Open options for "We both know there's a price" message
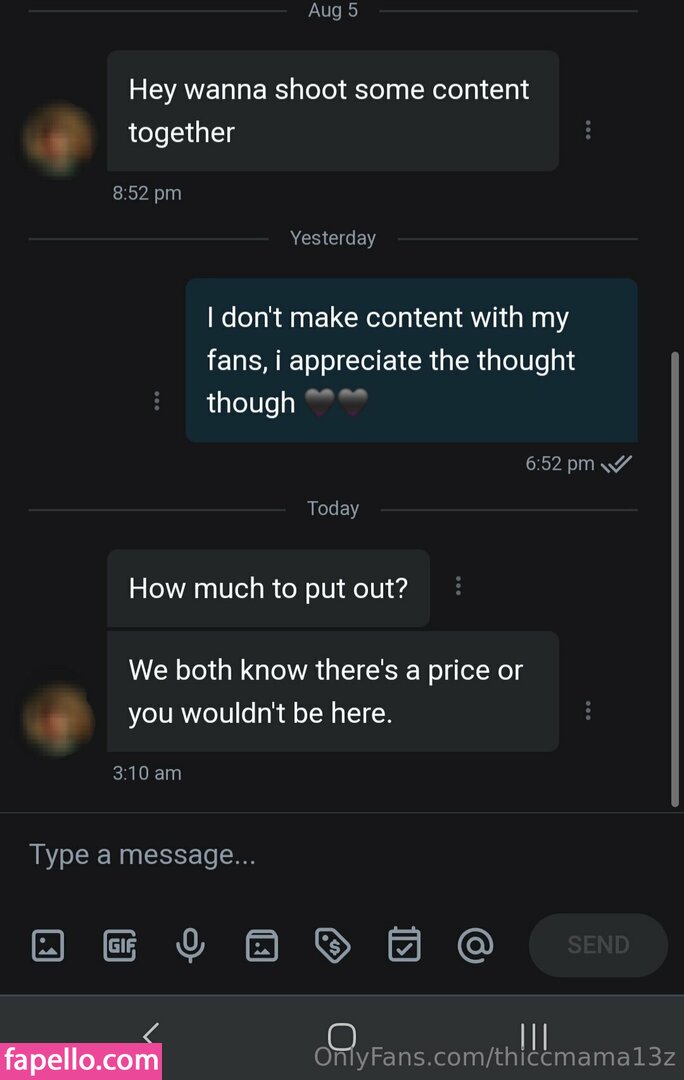 588,710
